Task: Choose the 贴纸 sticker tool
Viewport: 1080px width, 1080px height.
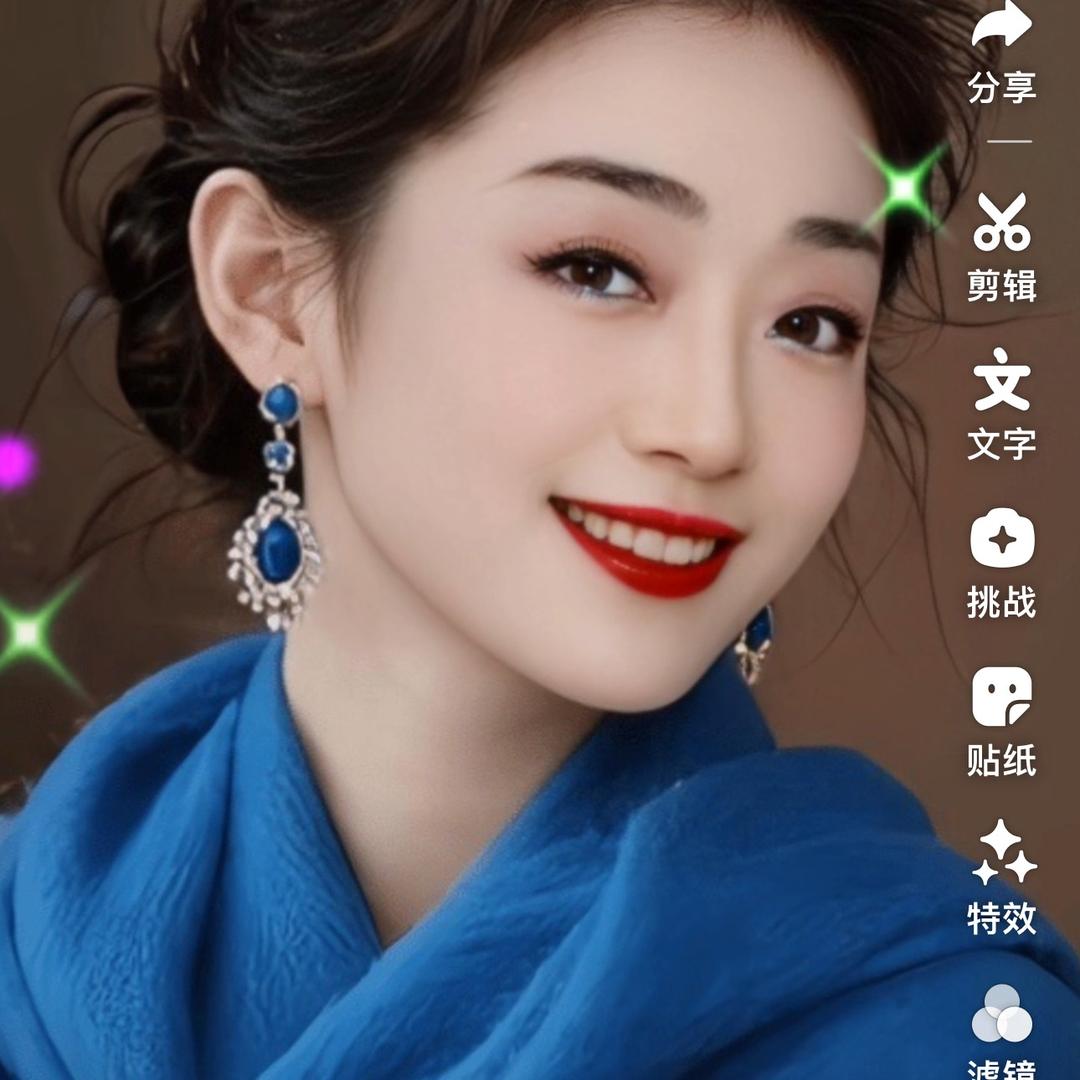Action: [x=1001, y=697]
